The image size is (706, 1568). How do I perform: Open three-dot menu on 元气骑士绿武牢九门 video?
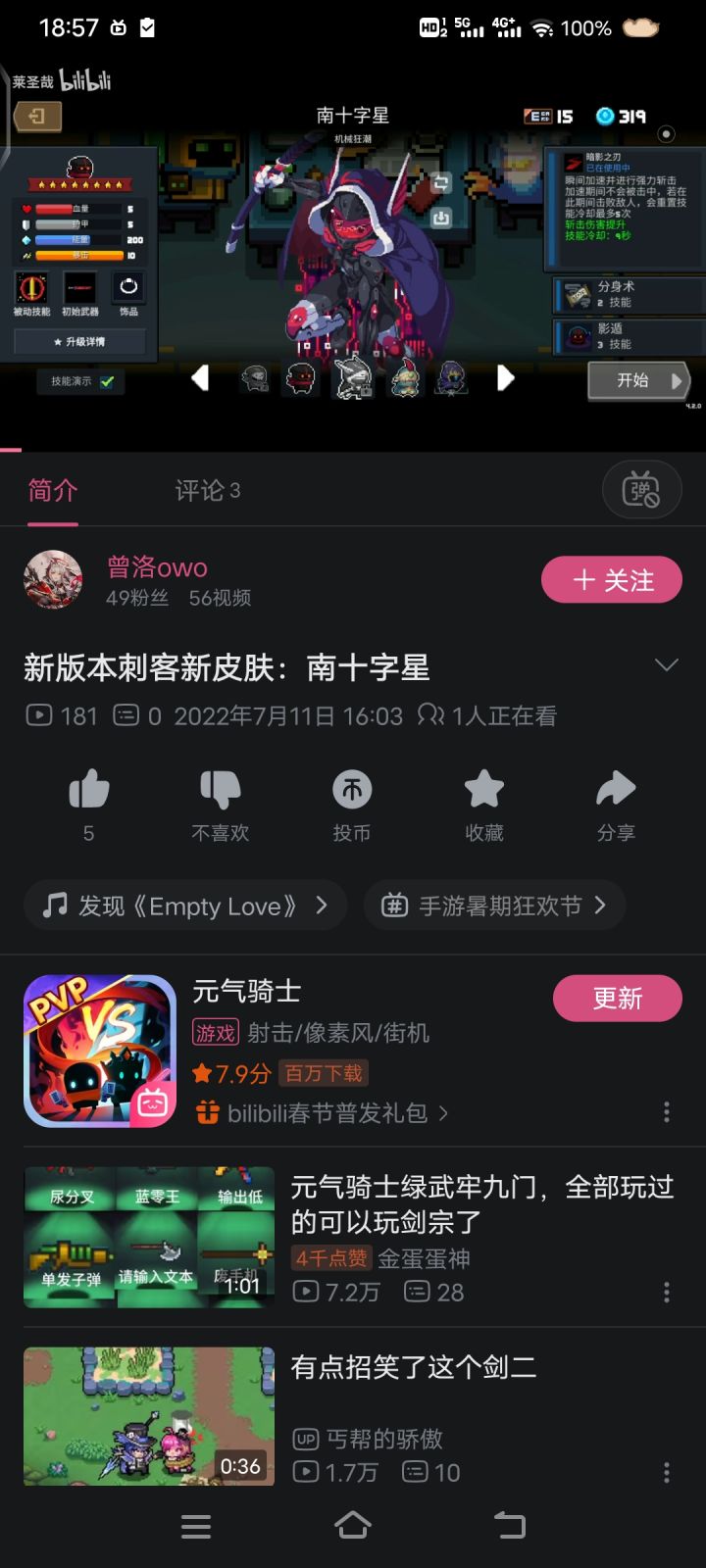pyautogui.click(x=666, y=1292)
